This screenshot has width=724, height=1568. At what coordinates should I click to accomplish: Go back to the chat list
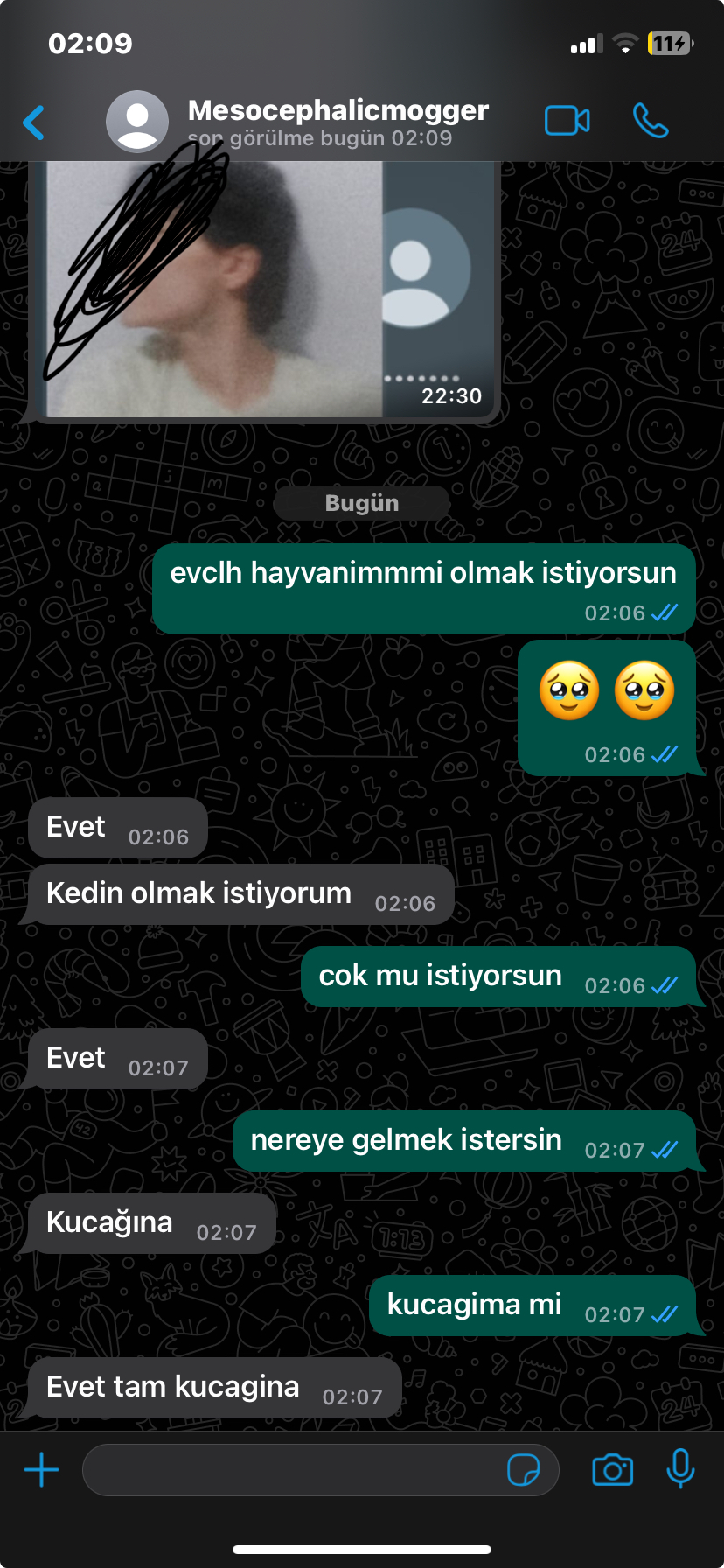tap(34, 122)
